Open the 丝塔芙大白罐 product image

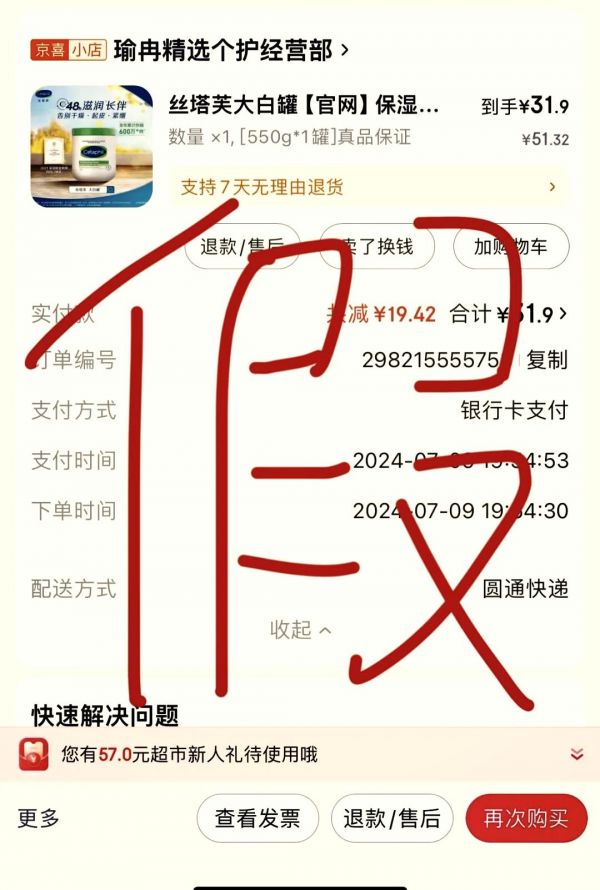point(92,146)
